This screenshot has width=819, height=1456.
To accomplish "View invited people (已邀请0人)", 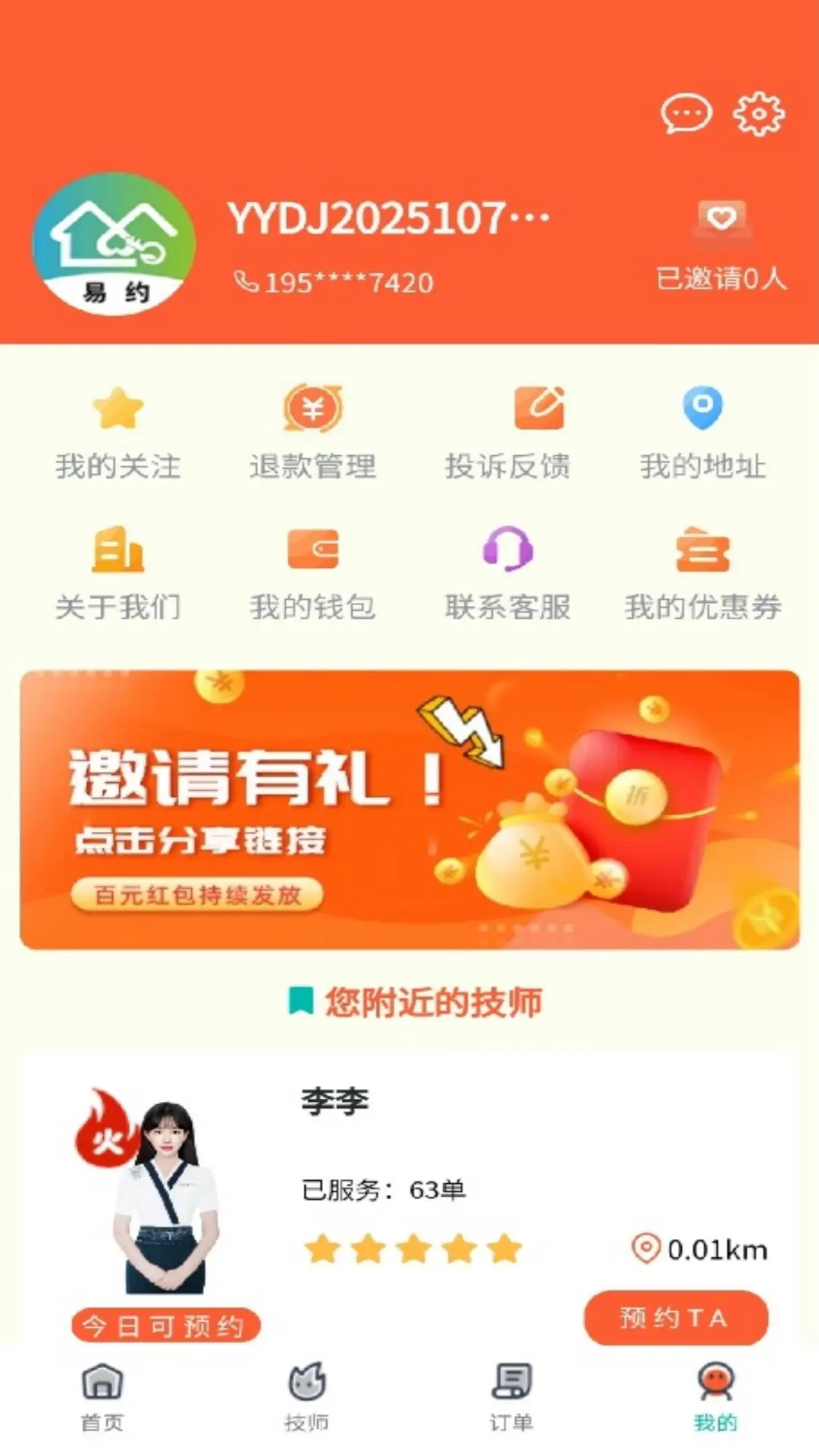I will (720, 246).
